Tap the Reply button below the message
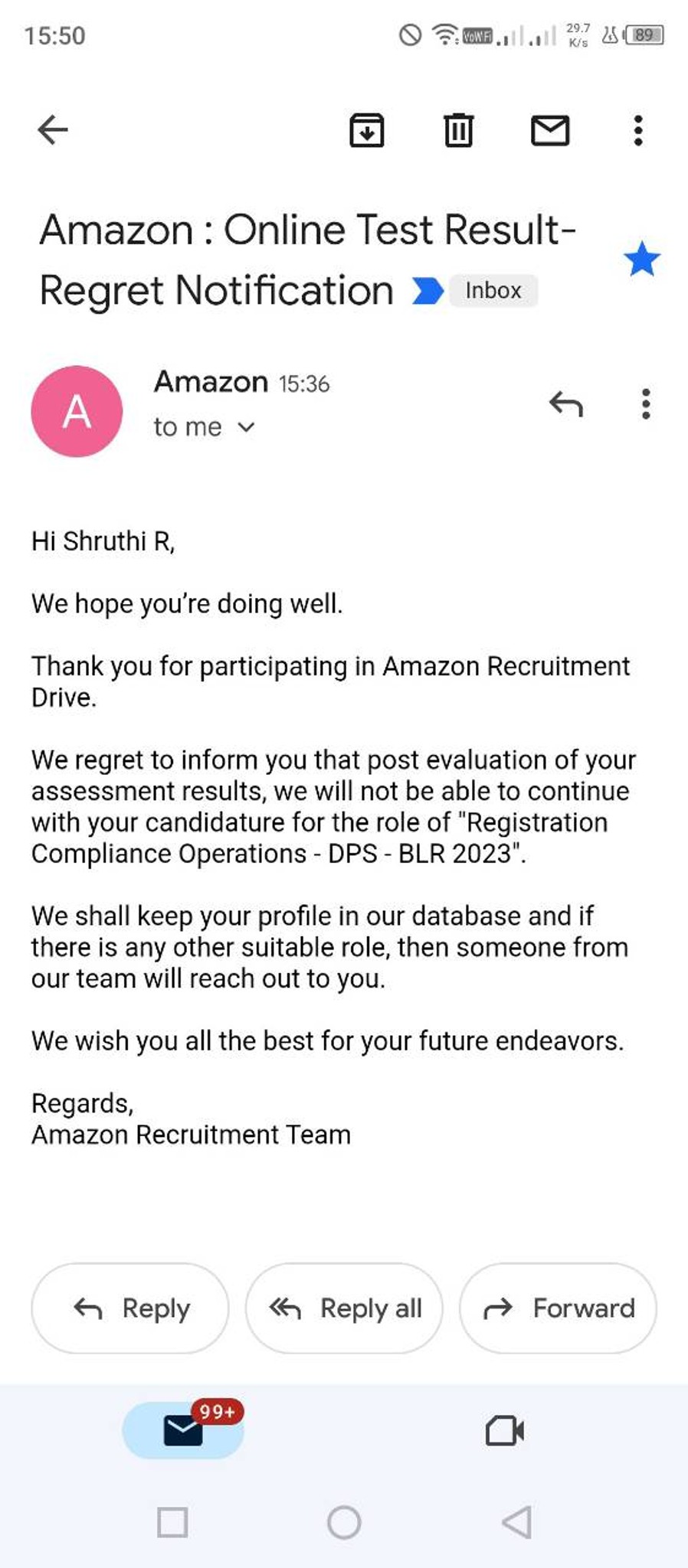Viewport: 688px width, 1568px height. coord(130,1308)
